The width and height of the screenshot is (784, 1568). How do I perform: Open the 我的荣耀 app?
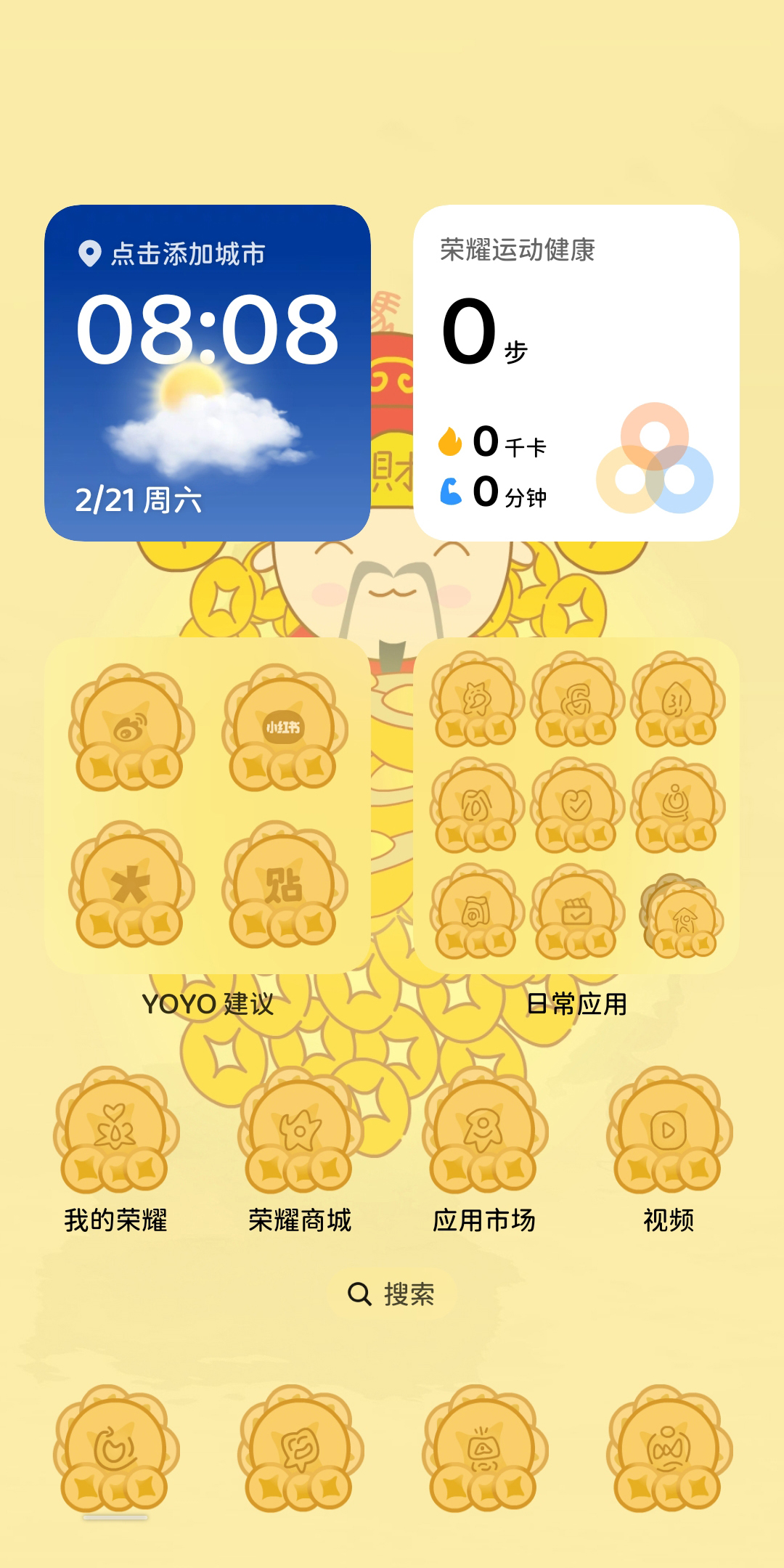(115, 1130)
